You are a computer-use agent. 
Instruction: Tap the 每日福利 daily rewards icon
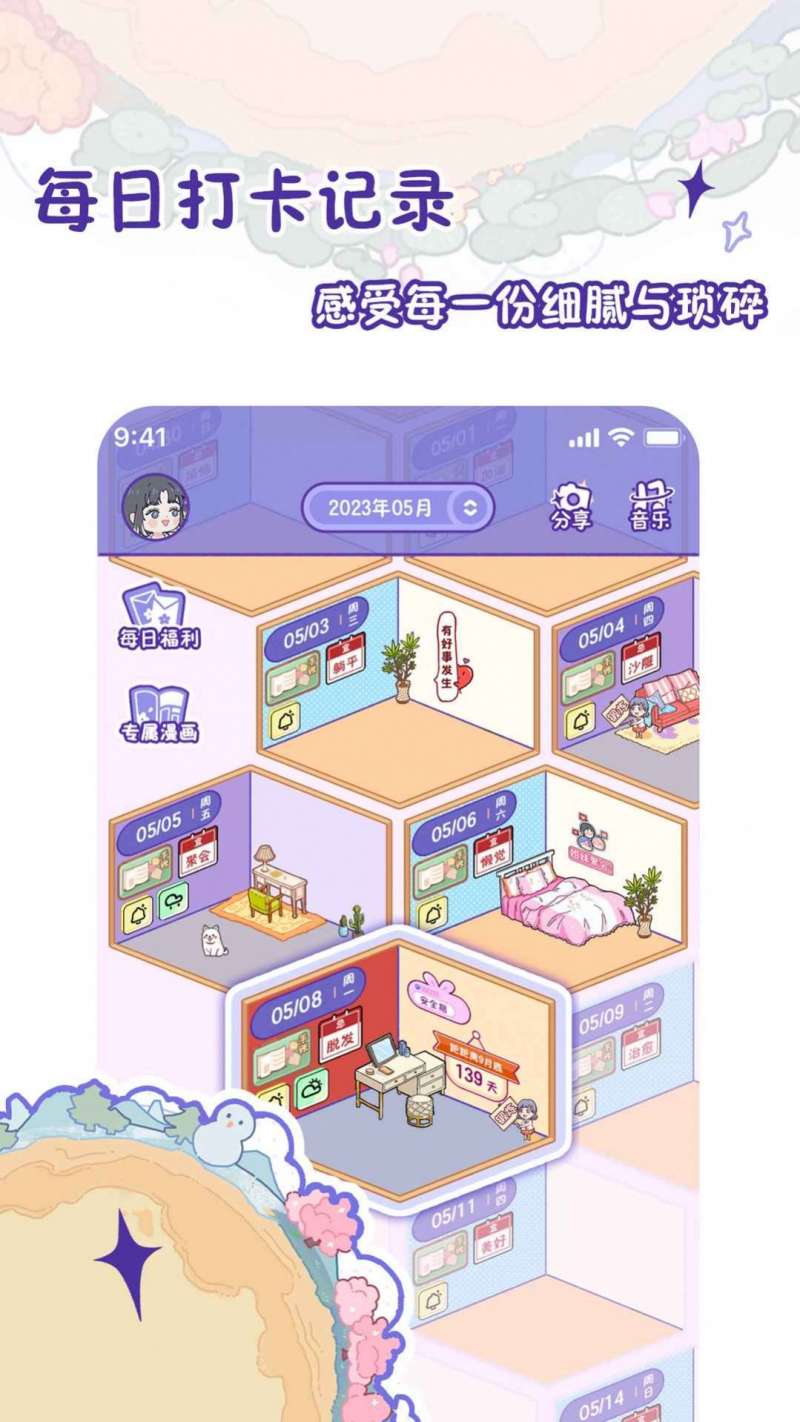[152, 619]
